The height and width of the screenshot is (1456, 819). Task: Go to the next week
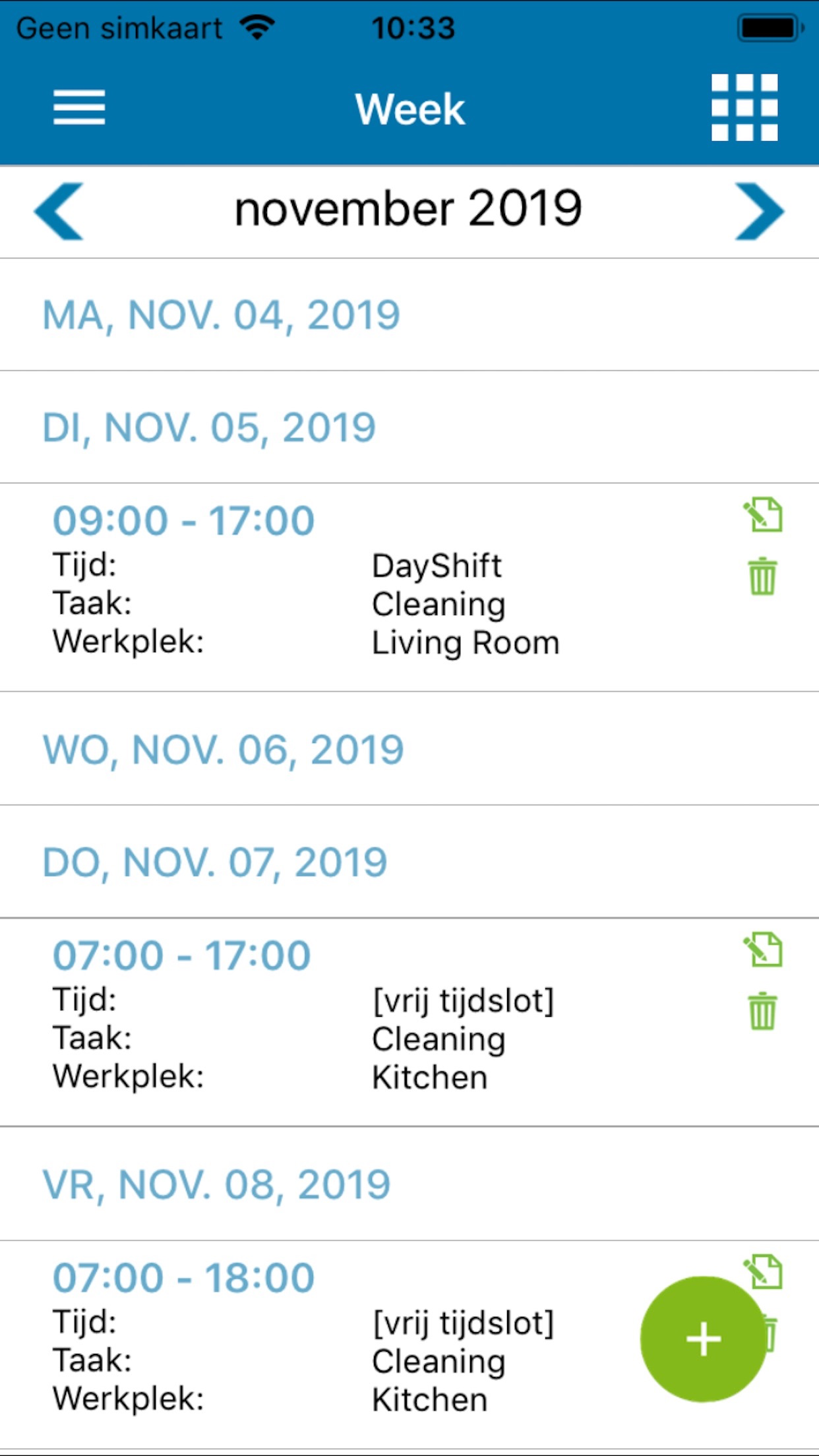coord(760,211)
